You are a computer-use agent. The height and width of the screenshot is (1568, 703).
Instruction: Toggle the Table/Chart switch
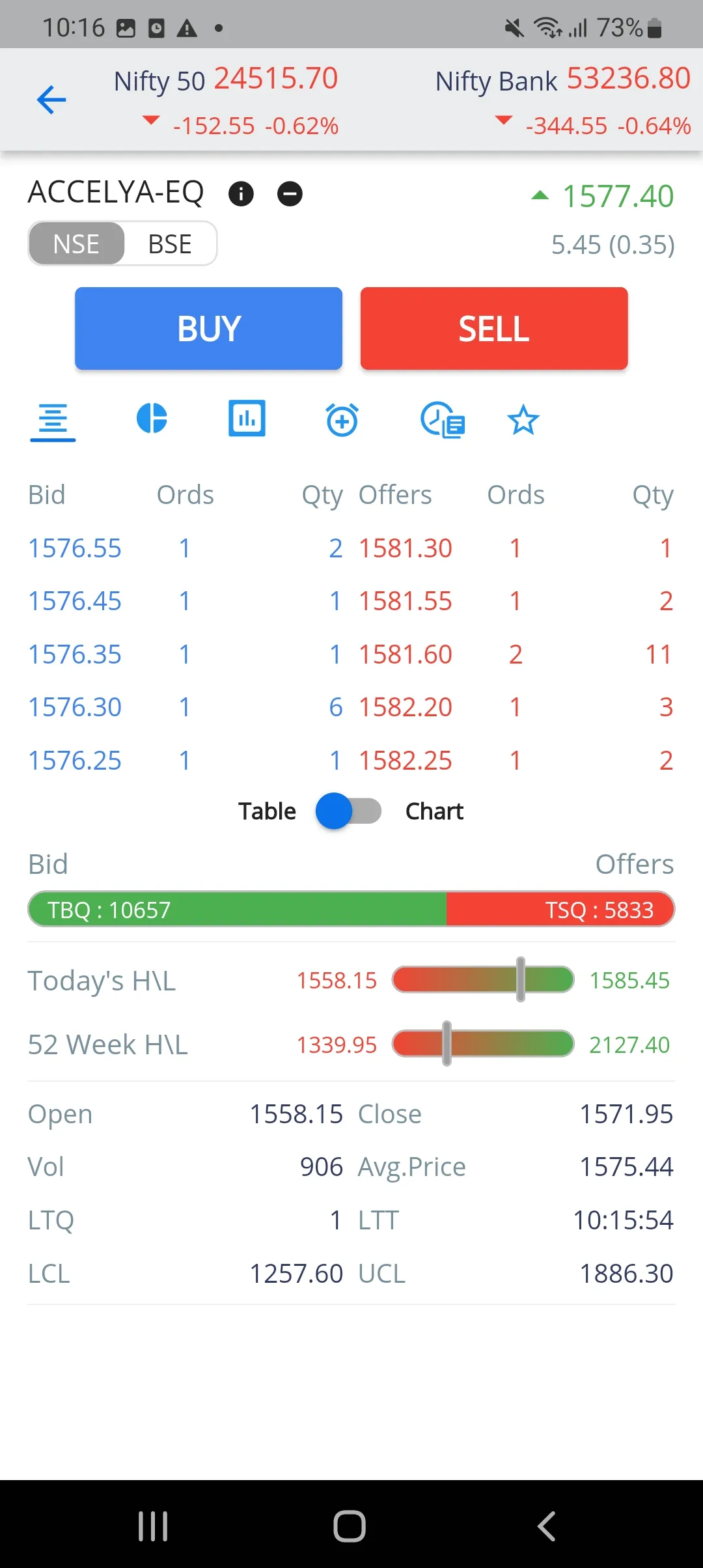click(348, 811)
